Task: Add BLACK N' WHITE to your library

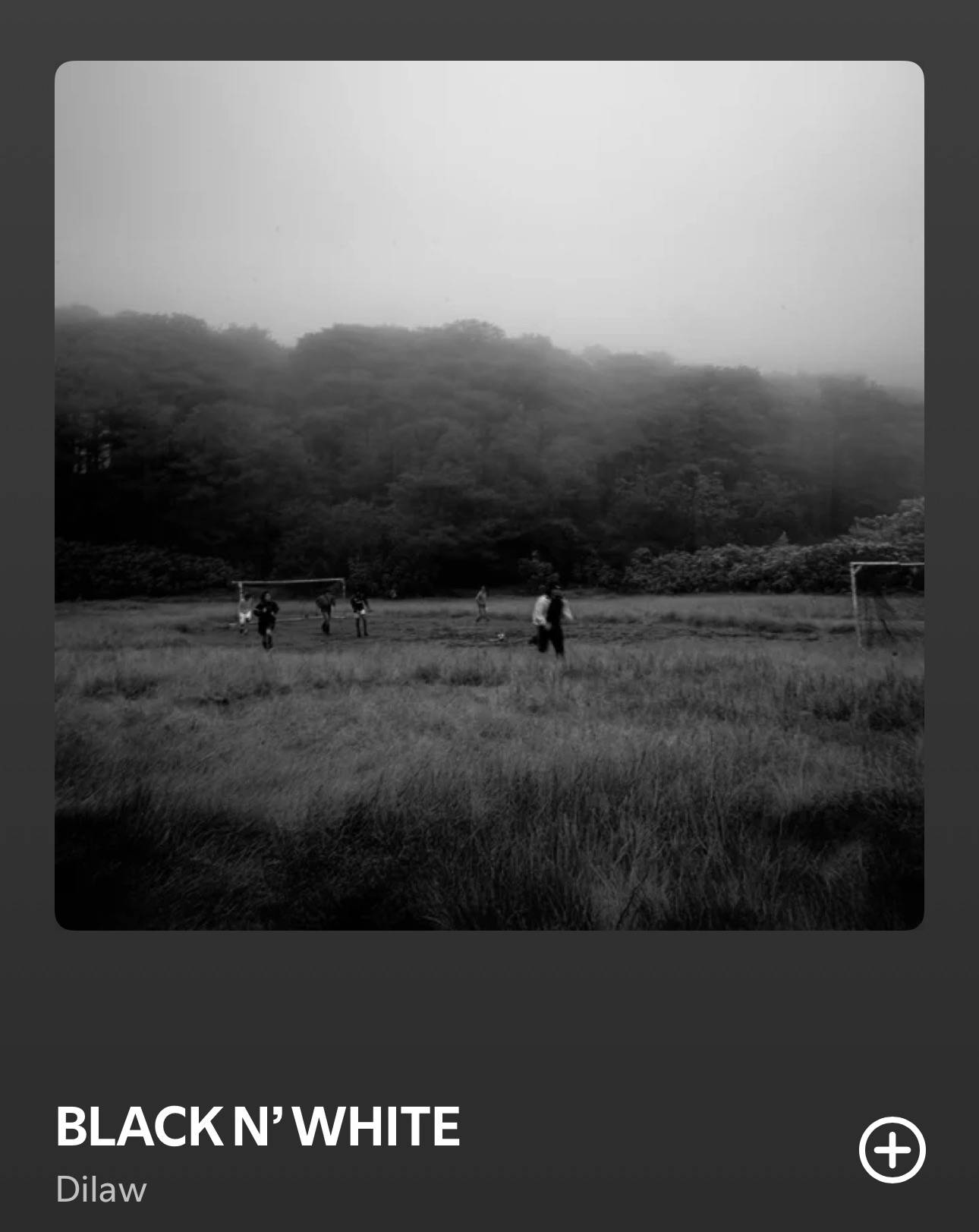Action: 892,1149
